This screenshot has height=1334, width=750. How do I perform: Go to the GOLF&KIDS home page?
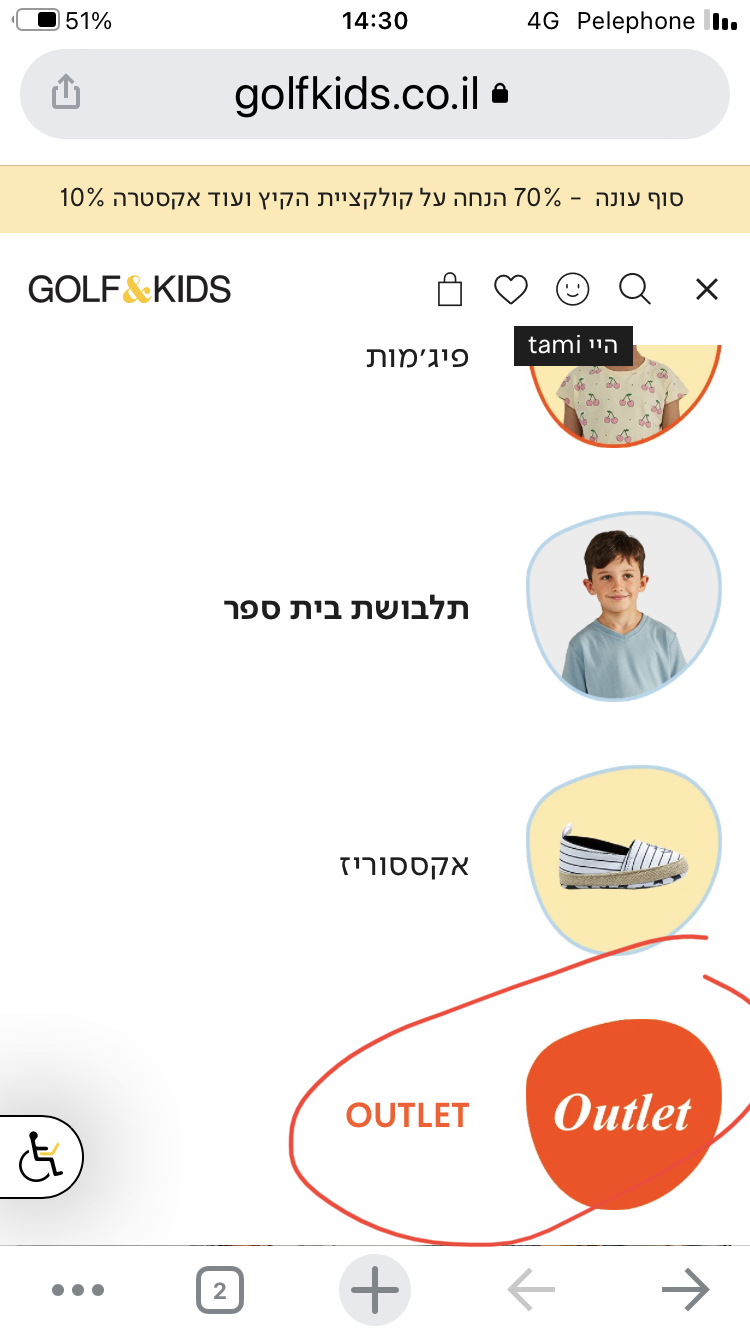click(x=130, y=290)
